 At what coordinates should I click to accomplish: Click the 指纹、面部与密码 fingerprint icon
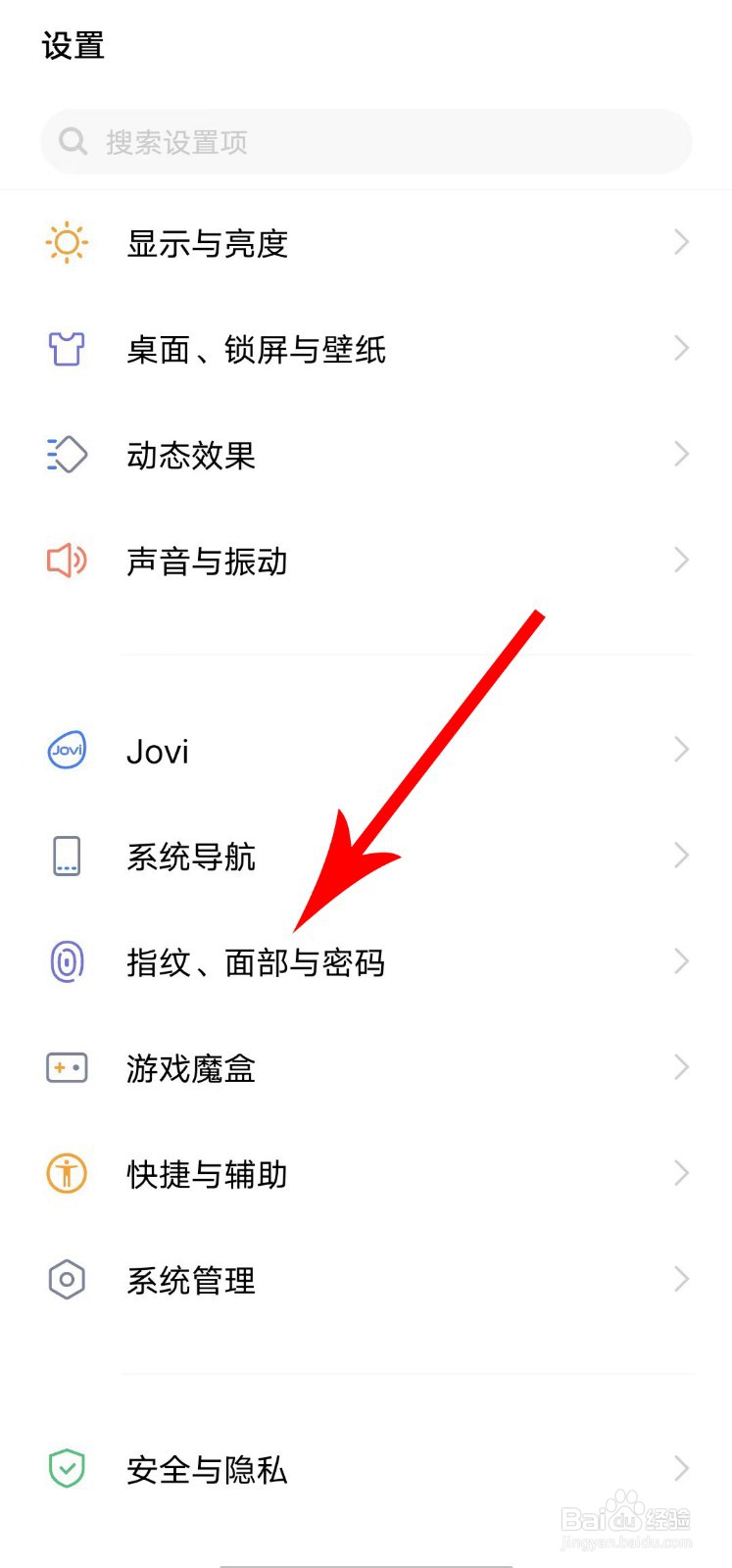tap(66, 961)
